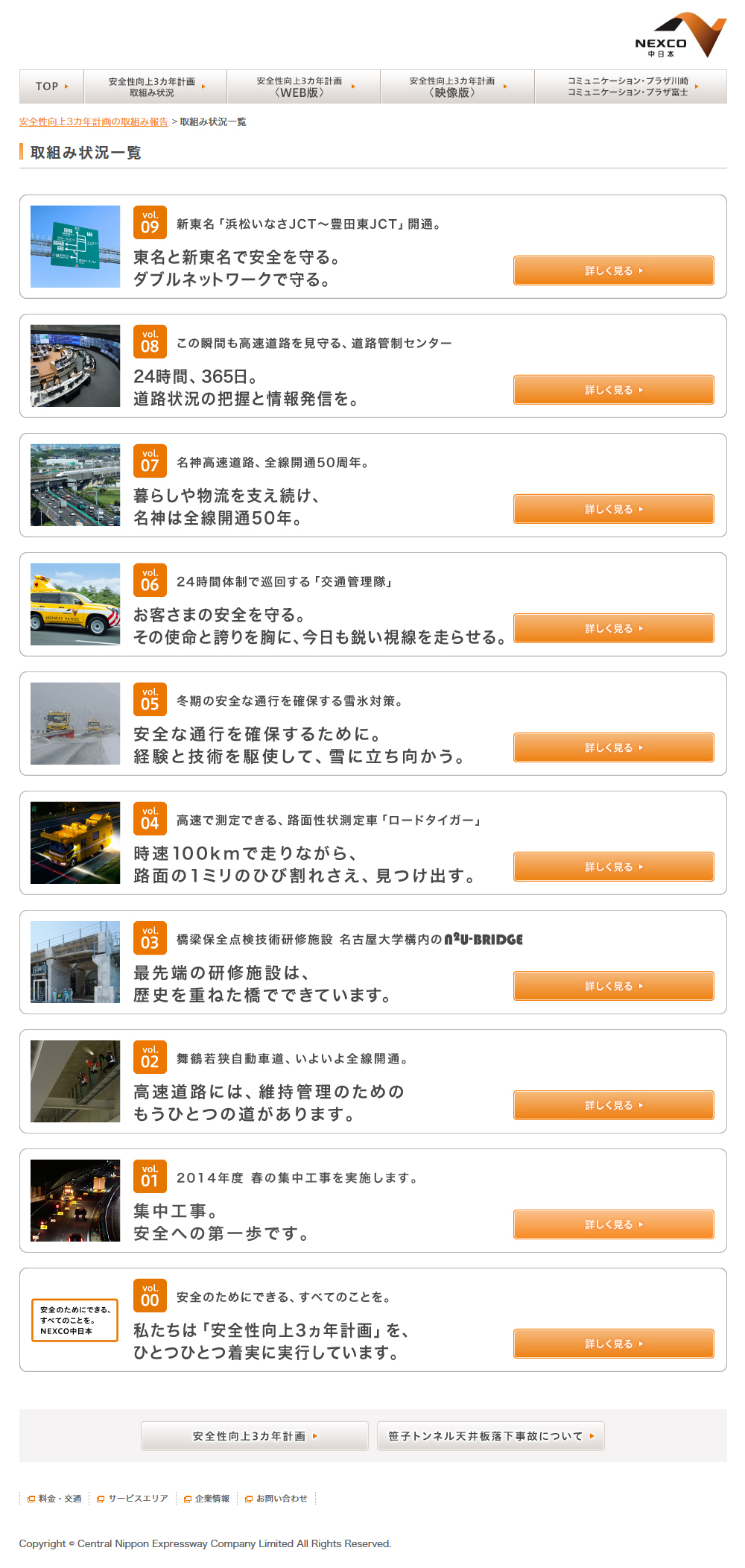
Task: Open details of vol.06 交通管理隊
Action: [613, 628]
